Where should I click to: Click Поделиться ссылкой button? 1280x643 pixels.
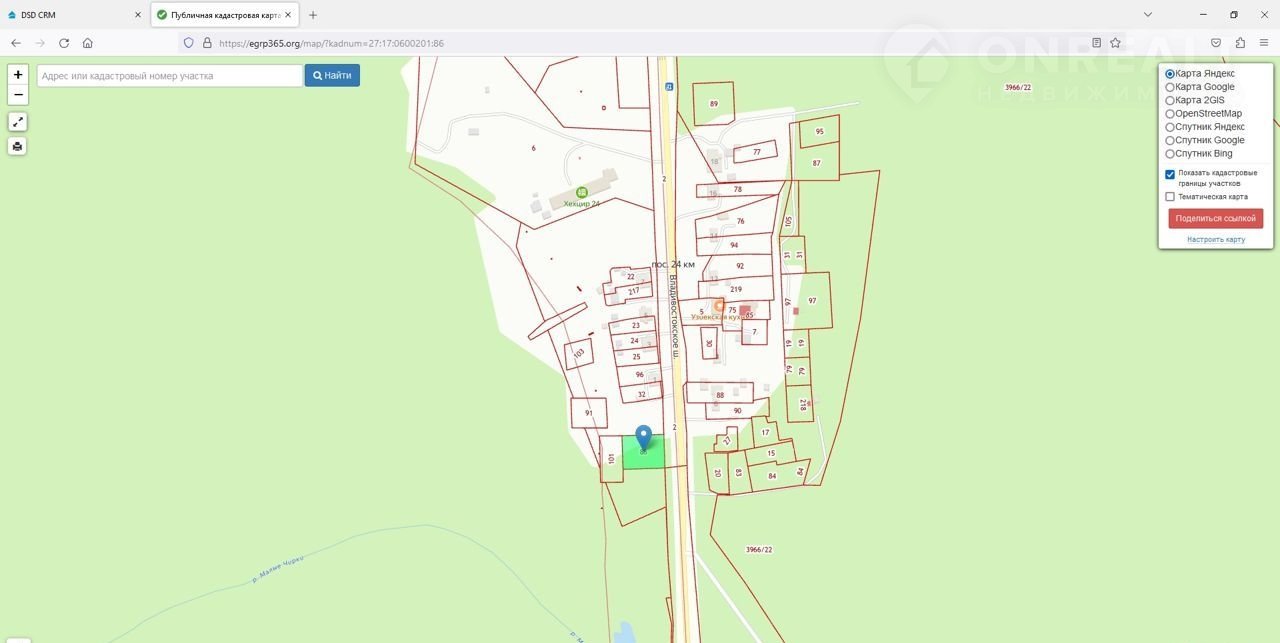1215,218
